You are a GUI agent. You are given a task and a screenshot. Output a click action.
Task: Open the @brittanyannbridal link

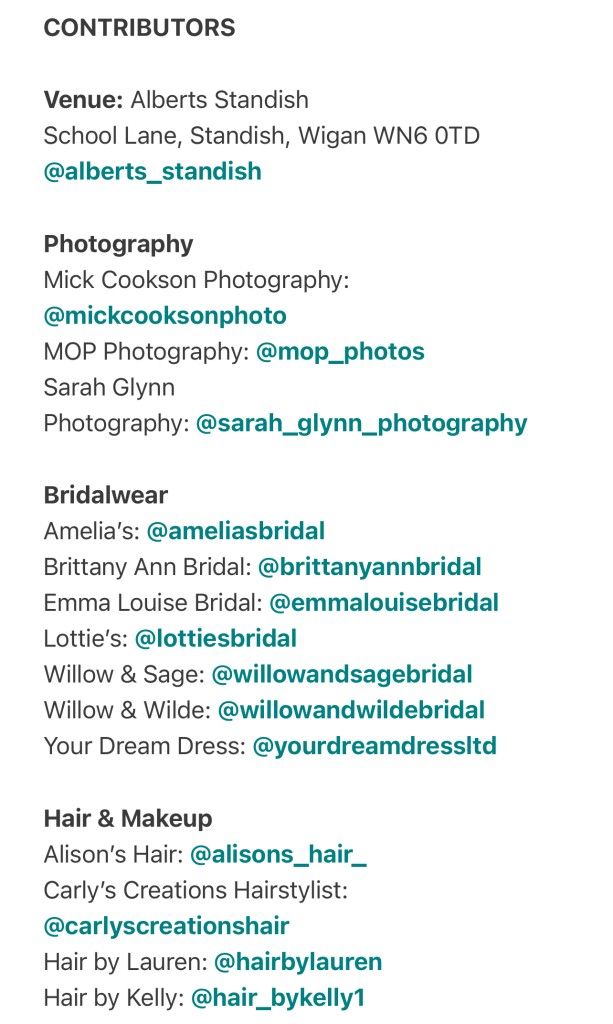[x=370, y=567]
